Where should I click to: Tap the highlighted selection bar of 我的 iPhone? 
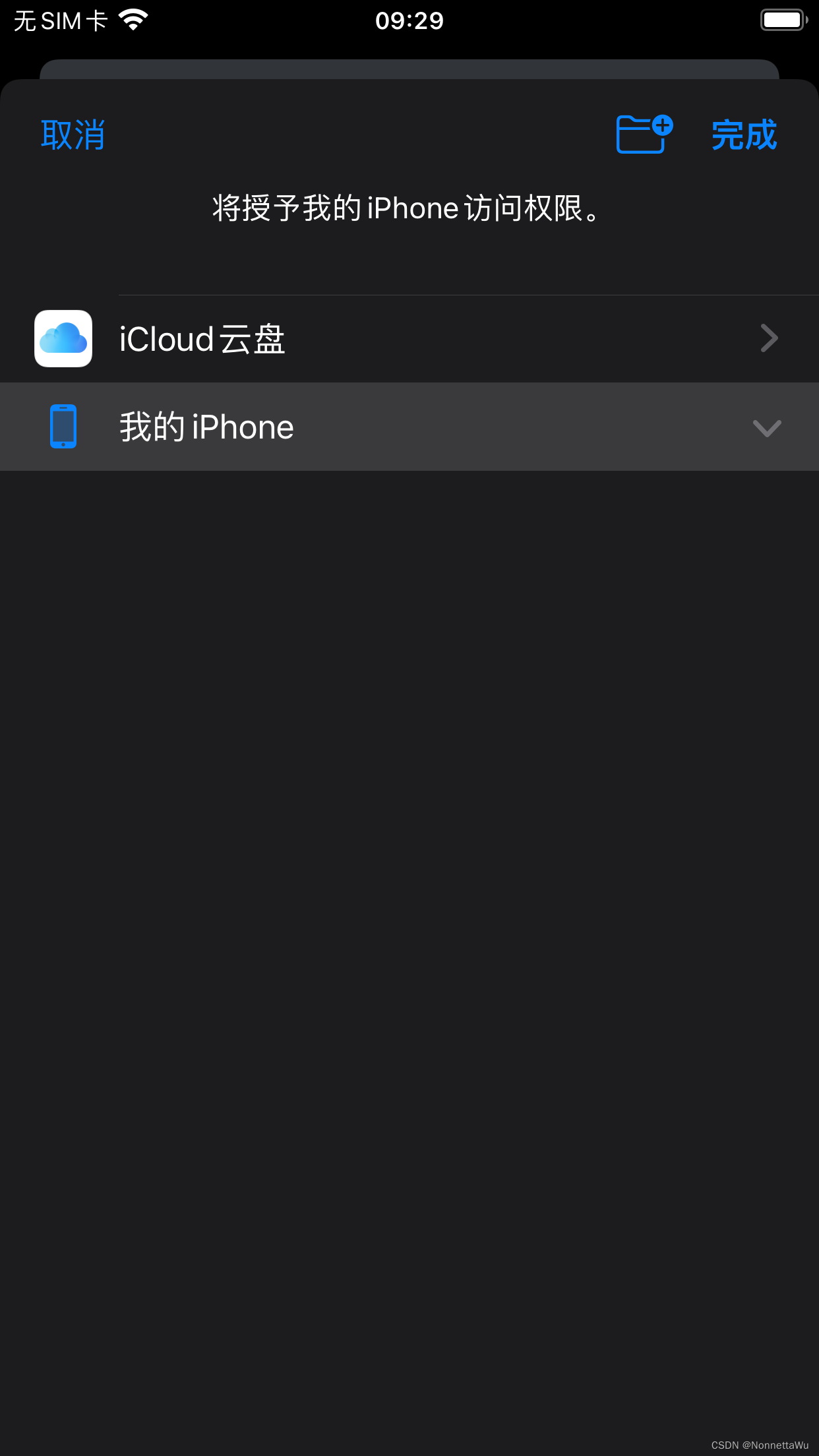[409, 426]
